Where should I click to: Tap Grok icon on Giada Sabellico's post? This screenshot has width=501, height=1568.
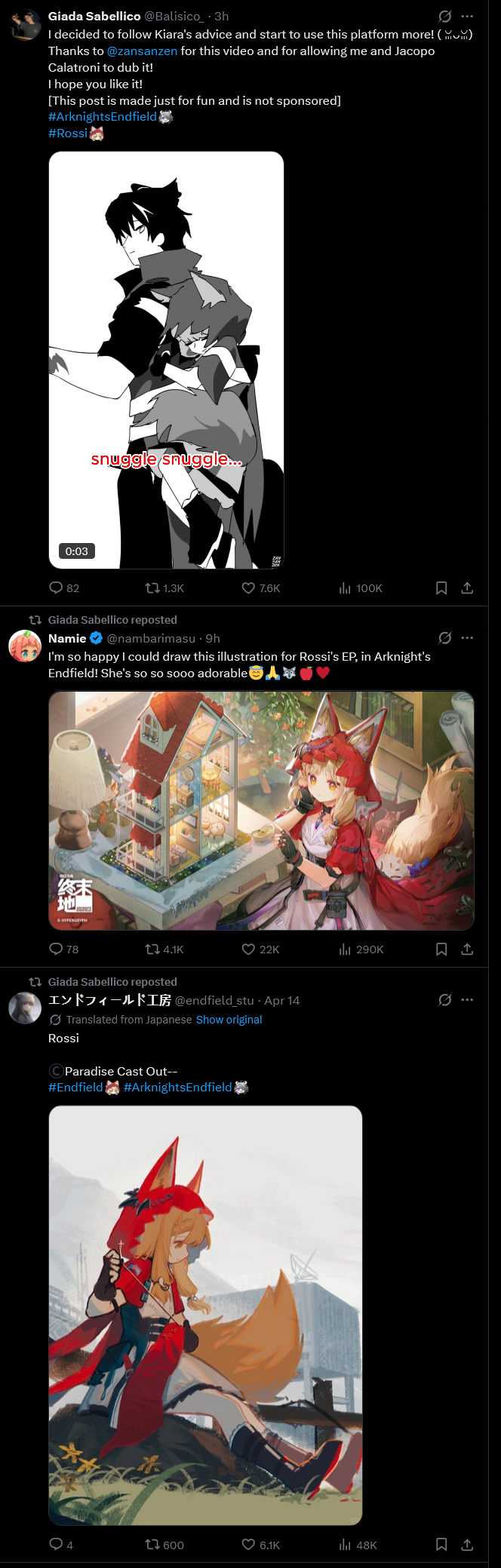(x=445, y=16)
